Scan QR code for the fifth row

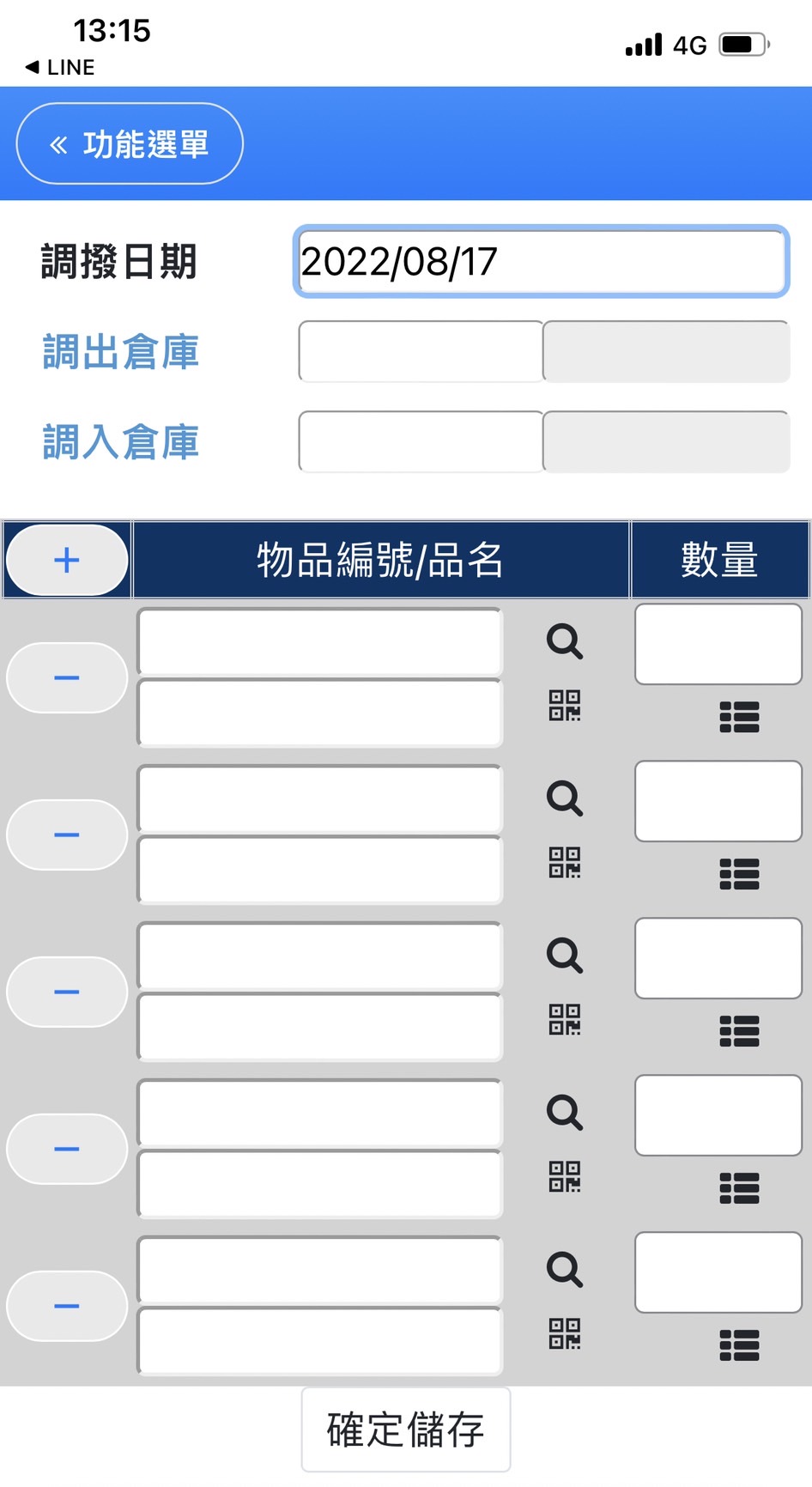(x=565, y=1334)
